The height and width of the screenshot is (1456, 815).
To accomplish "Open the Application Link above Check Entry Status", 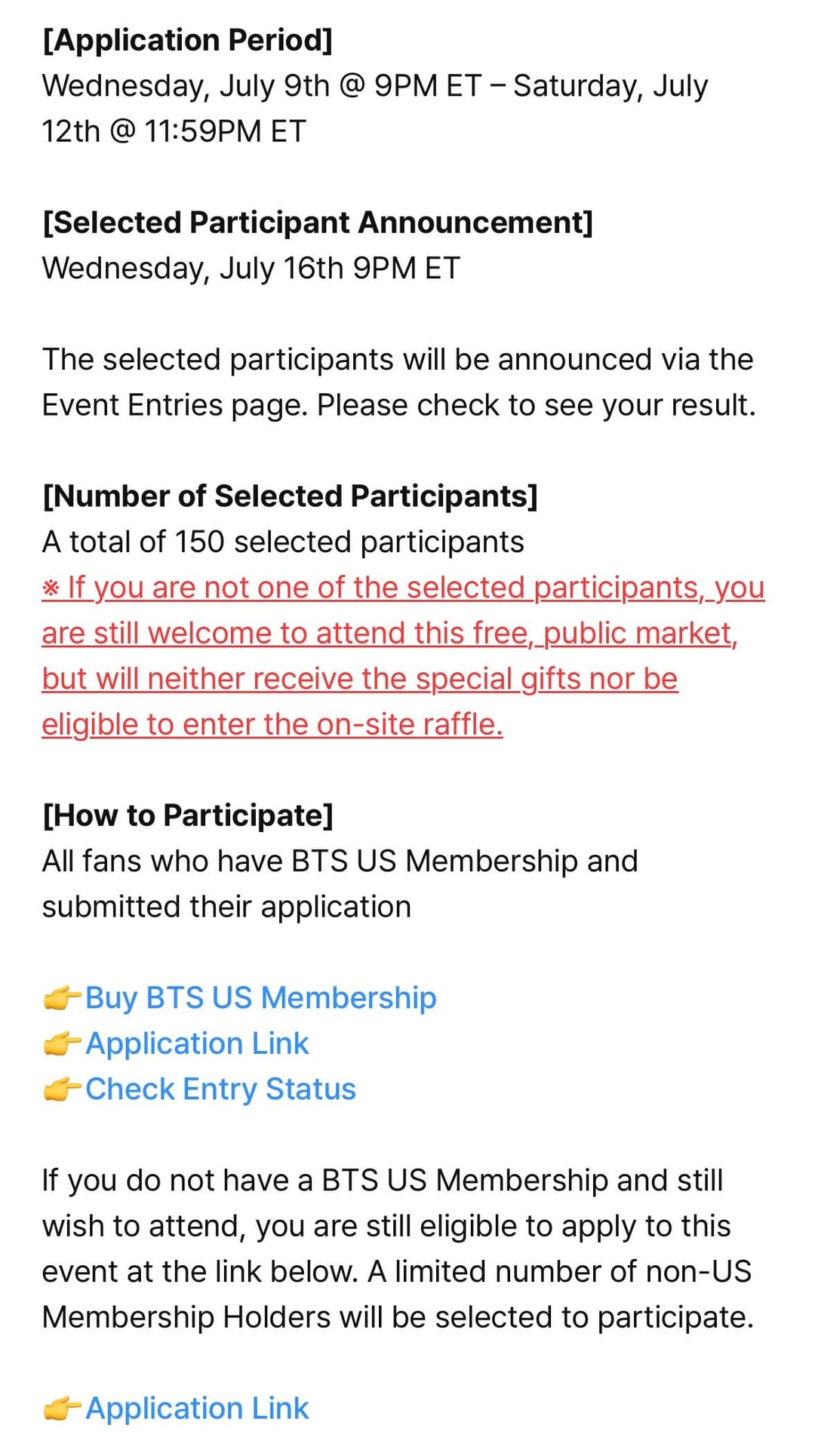I will tap(197, 1043).
